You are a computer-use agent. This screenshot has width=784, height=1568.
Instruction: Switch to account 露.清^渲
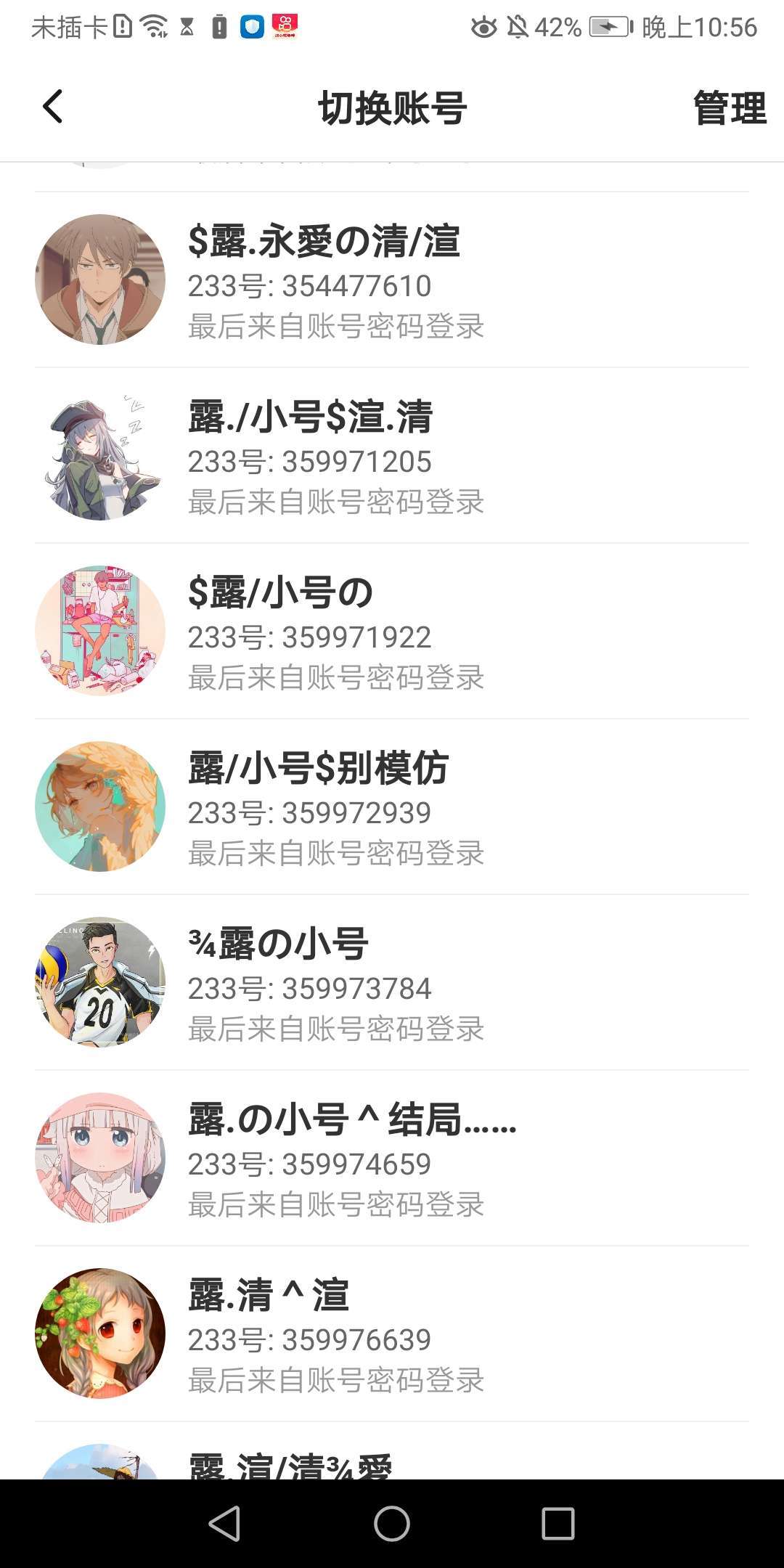tap(392, 1334)
